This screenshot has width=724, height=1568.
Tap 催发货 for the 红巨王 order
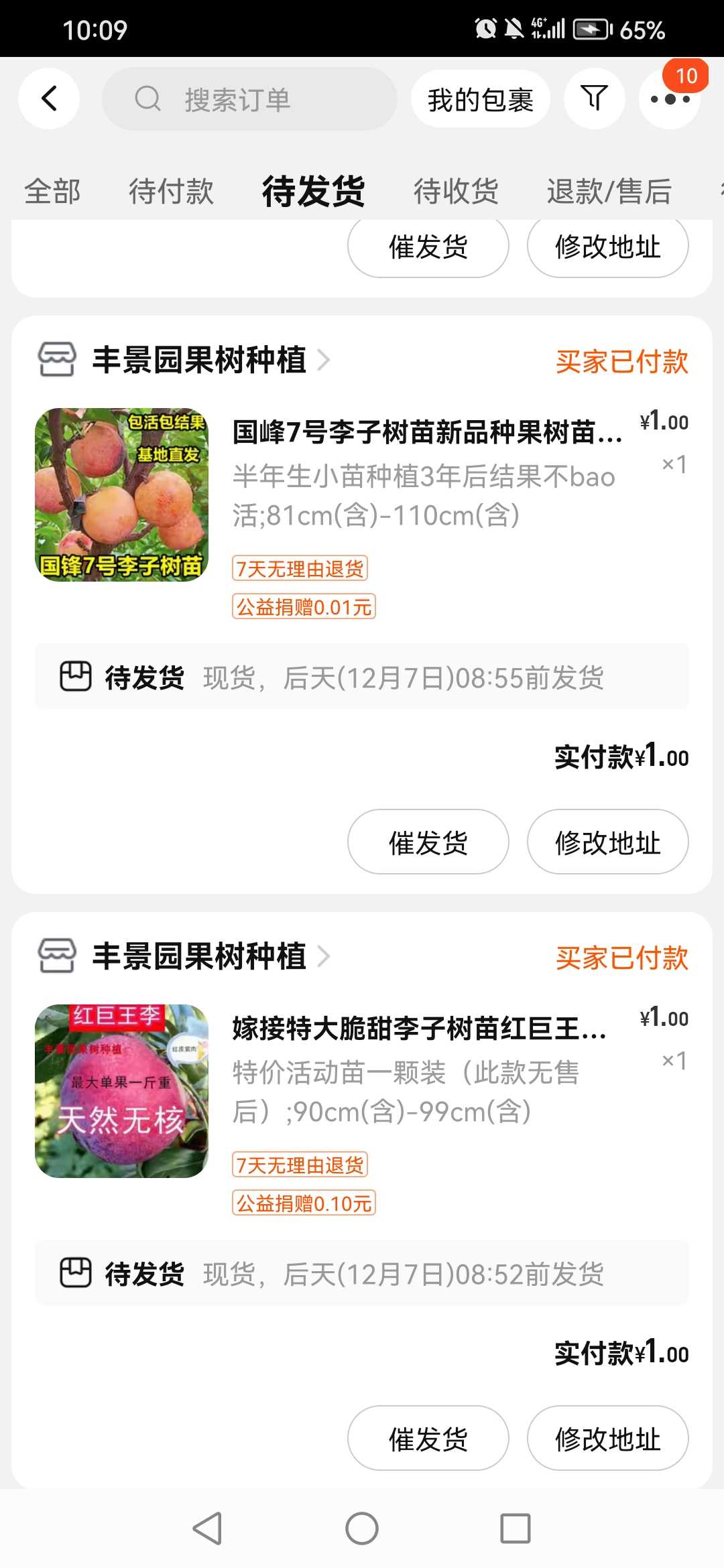[428, 1438]
